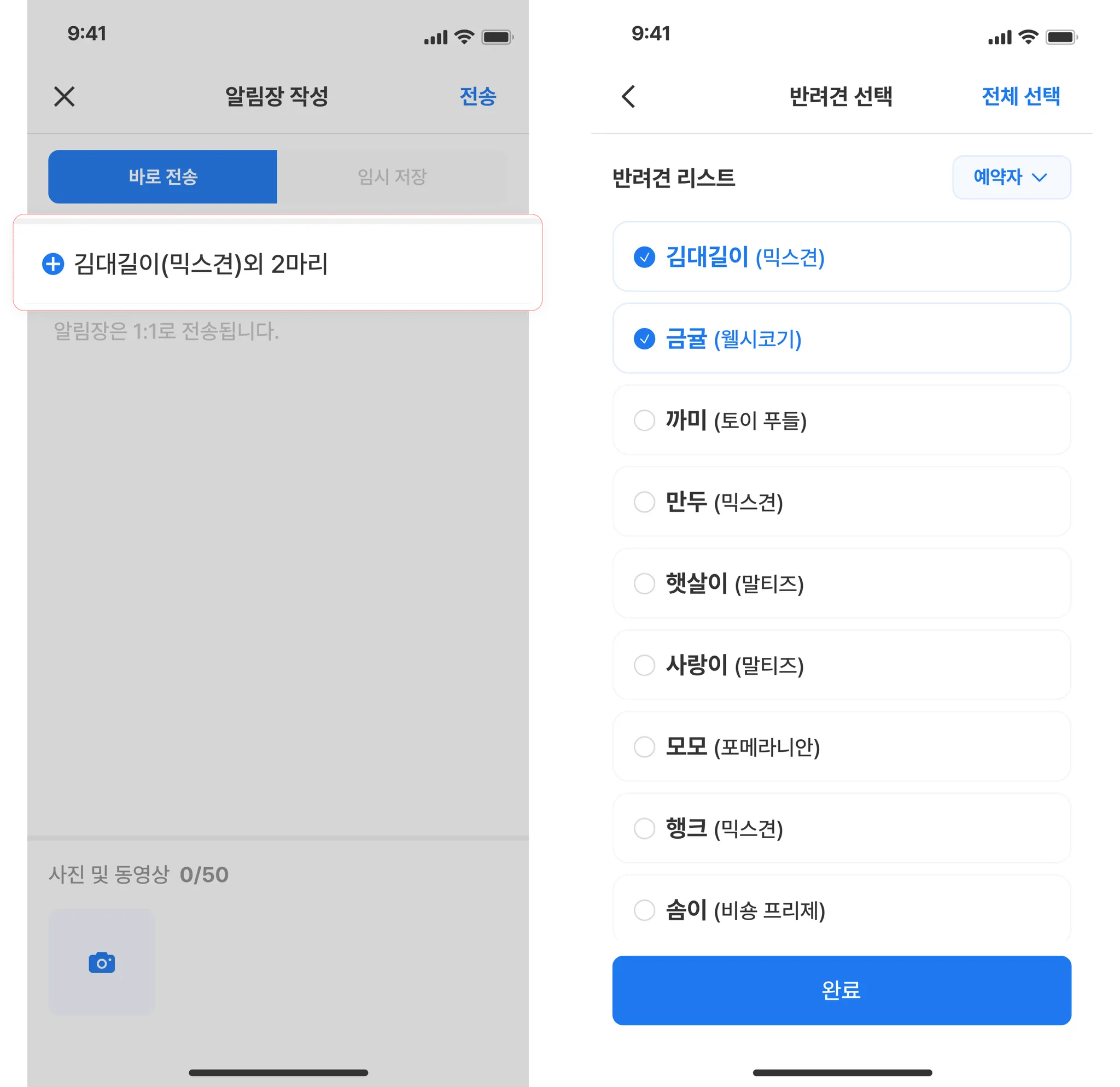Tap 전체 선택 to select all dogs
The width and height of the screenshot is (1120, 1087).
pyautogui.click(x=1020, y=96)
